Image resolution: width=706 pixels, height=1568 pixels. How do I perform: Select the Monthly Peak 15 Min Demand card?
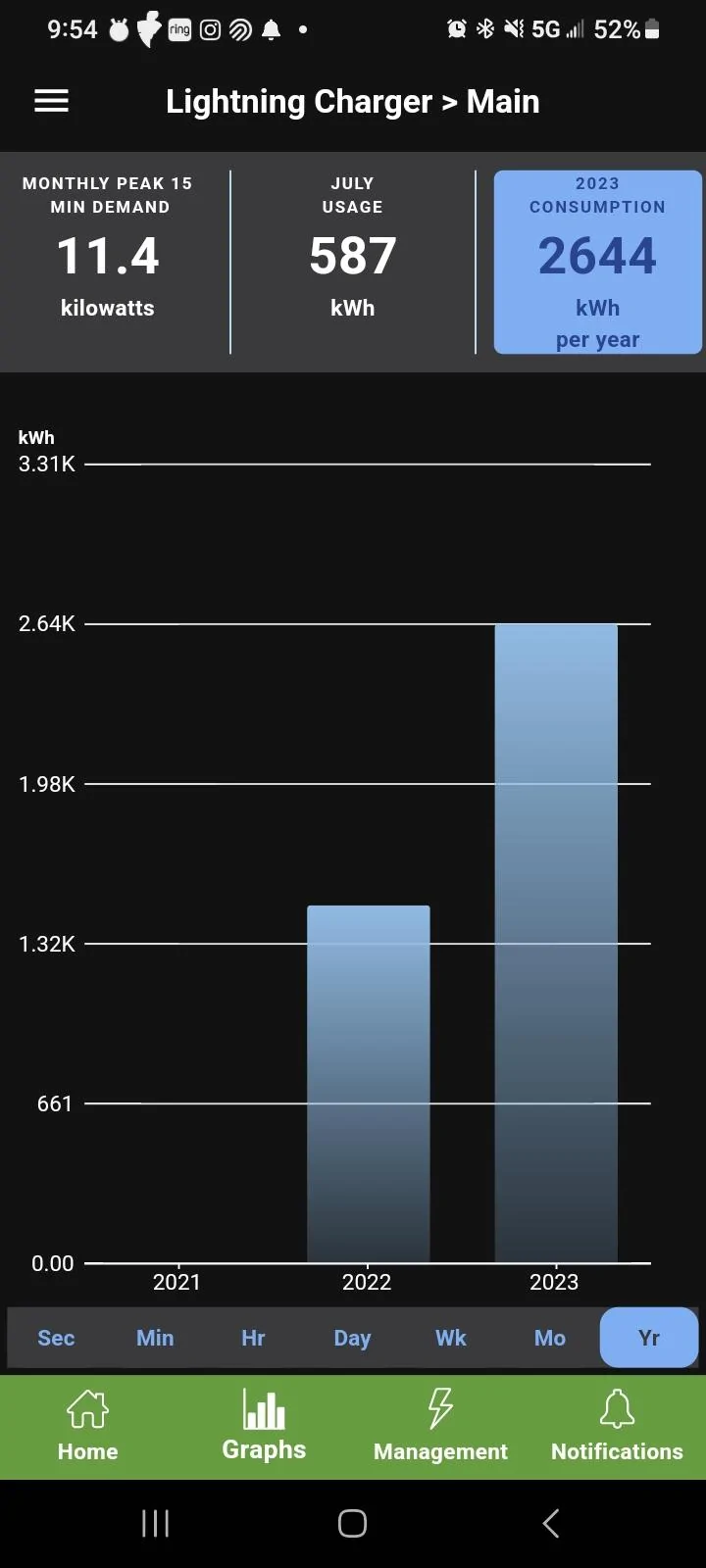pos(108,262)
